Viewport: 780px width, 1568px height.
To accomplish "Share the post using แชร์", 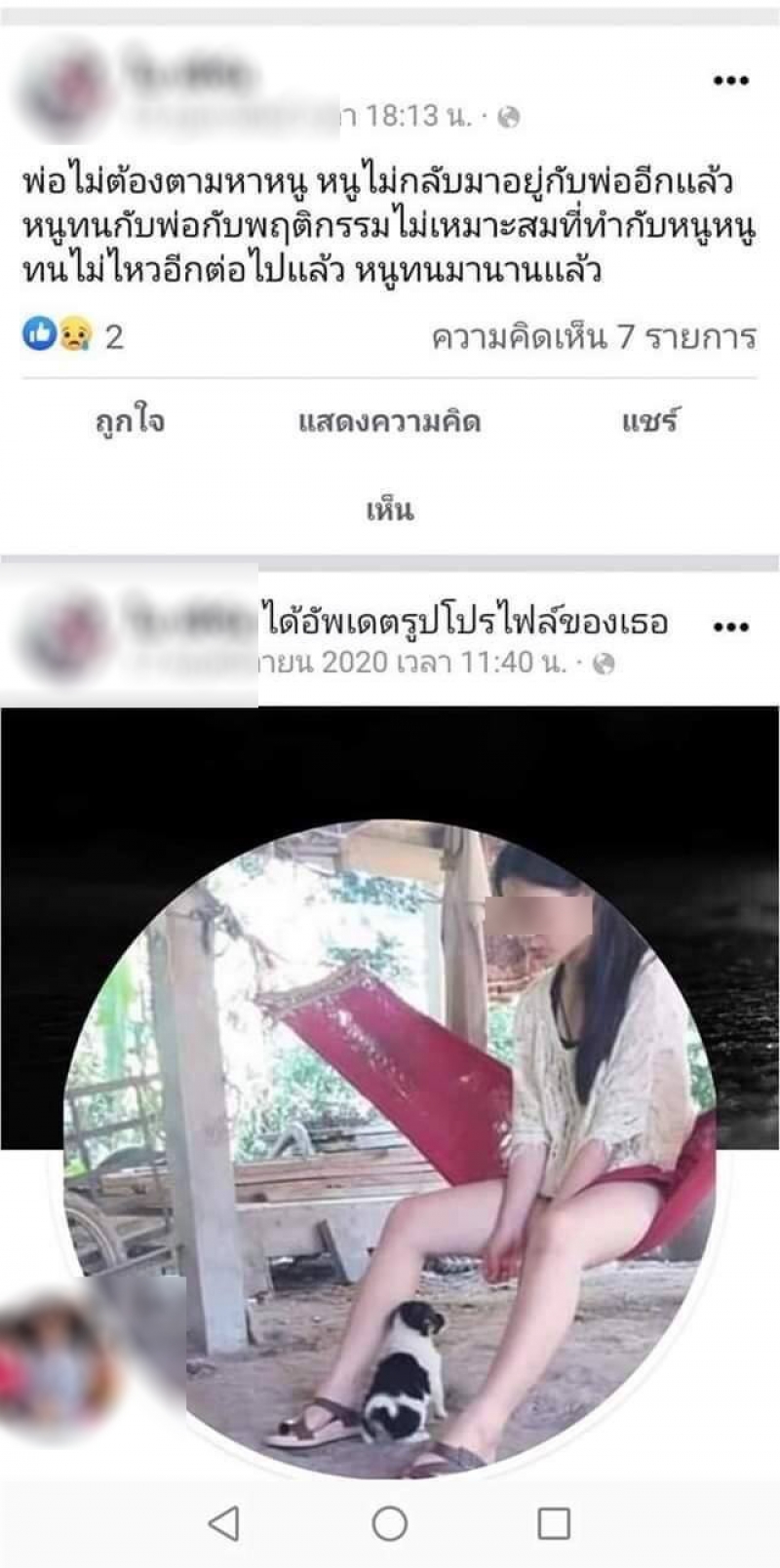I will [648, 422].
